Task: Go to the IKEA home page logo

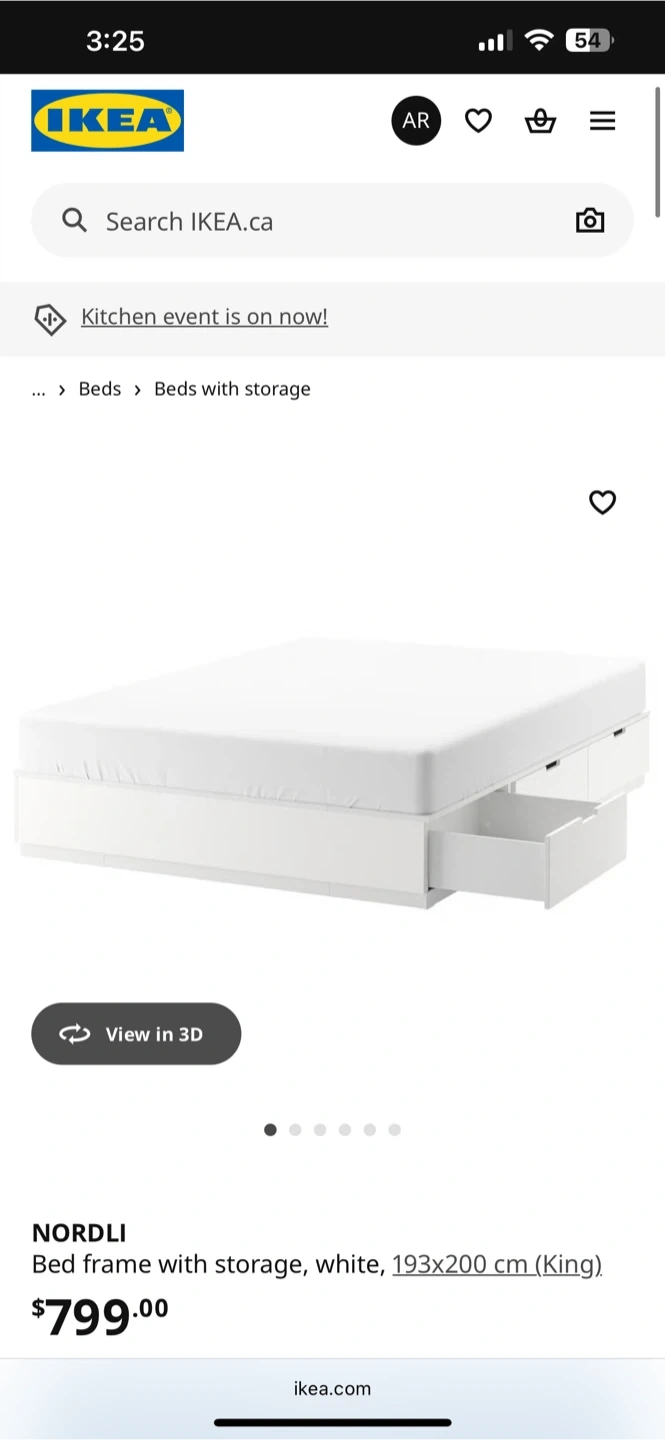Action: click(x=107, y=121)
